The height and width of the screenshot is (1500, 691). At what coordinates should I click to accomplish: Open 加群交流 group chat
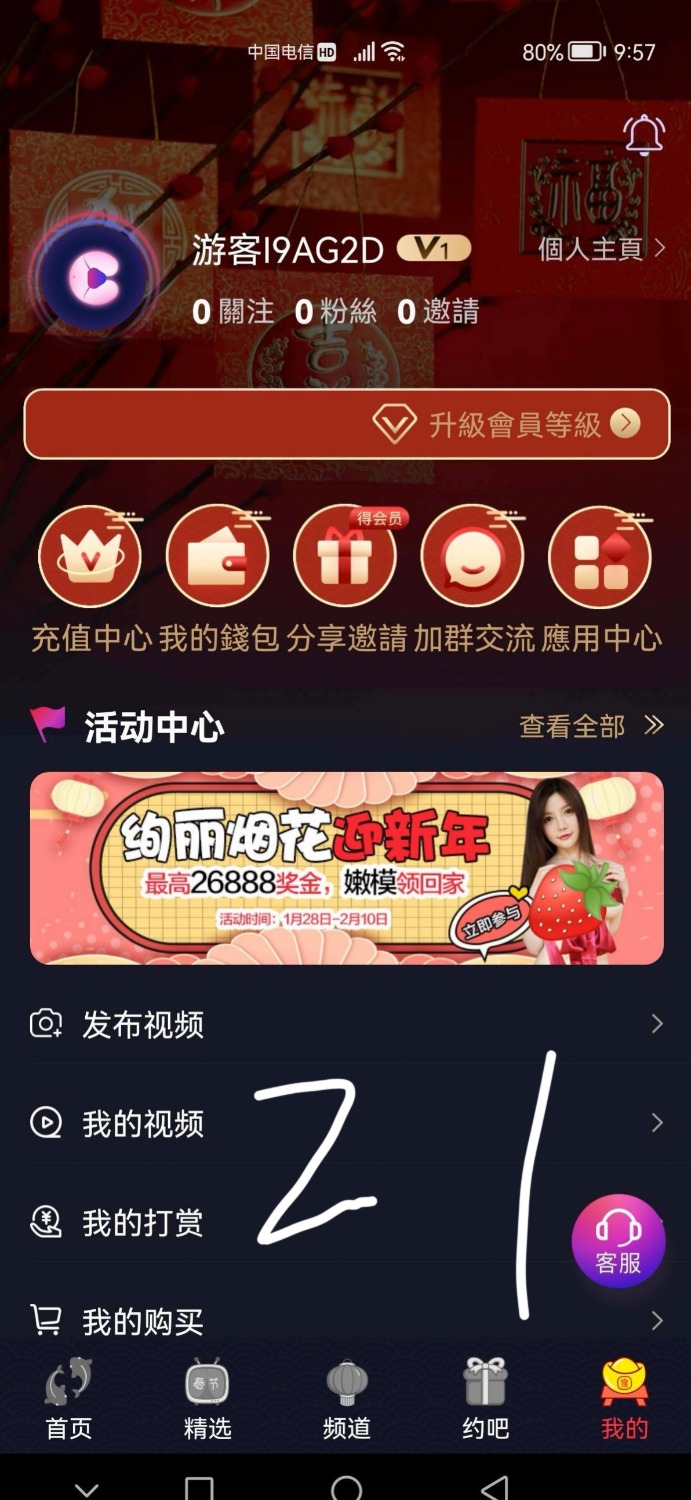click(472, 558)
